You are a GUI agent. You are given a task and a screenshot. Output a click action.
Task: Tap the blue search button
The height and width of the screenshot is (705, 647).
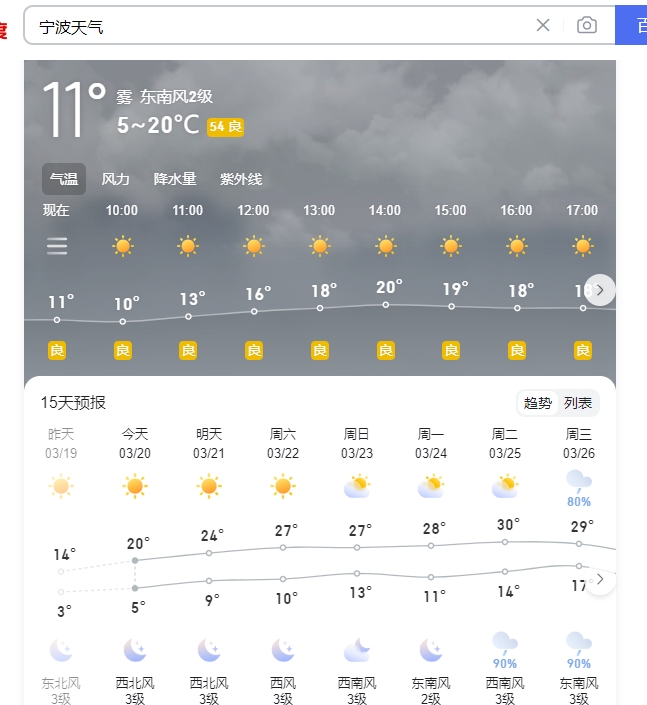pos(632,25)
